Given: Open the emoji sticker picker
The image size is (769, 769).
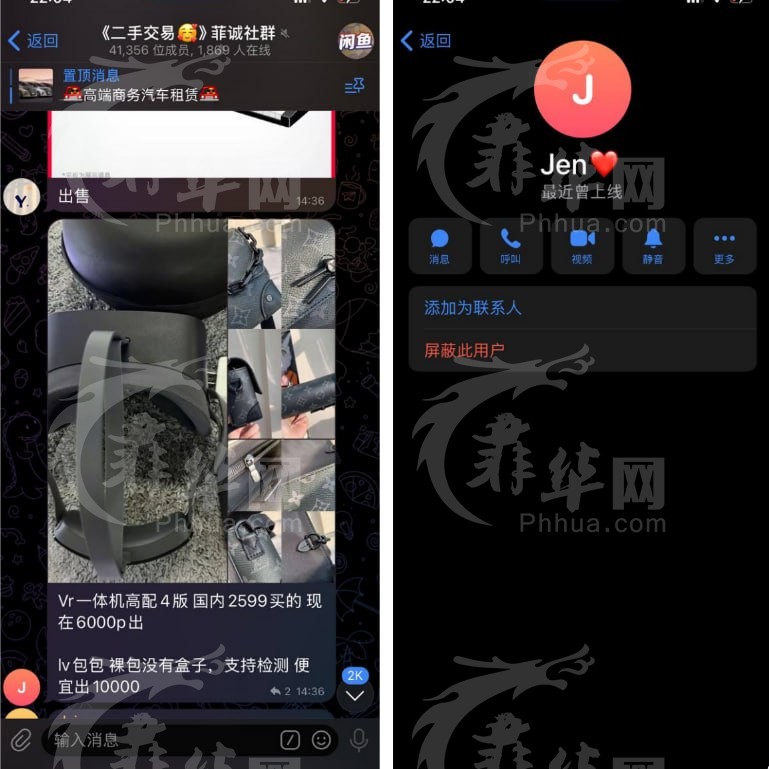Looking at the screenshot, I should tap(321, 740).
